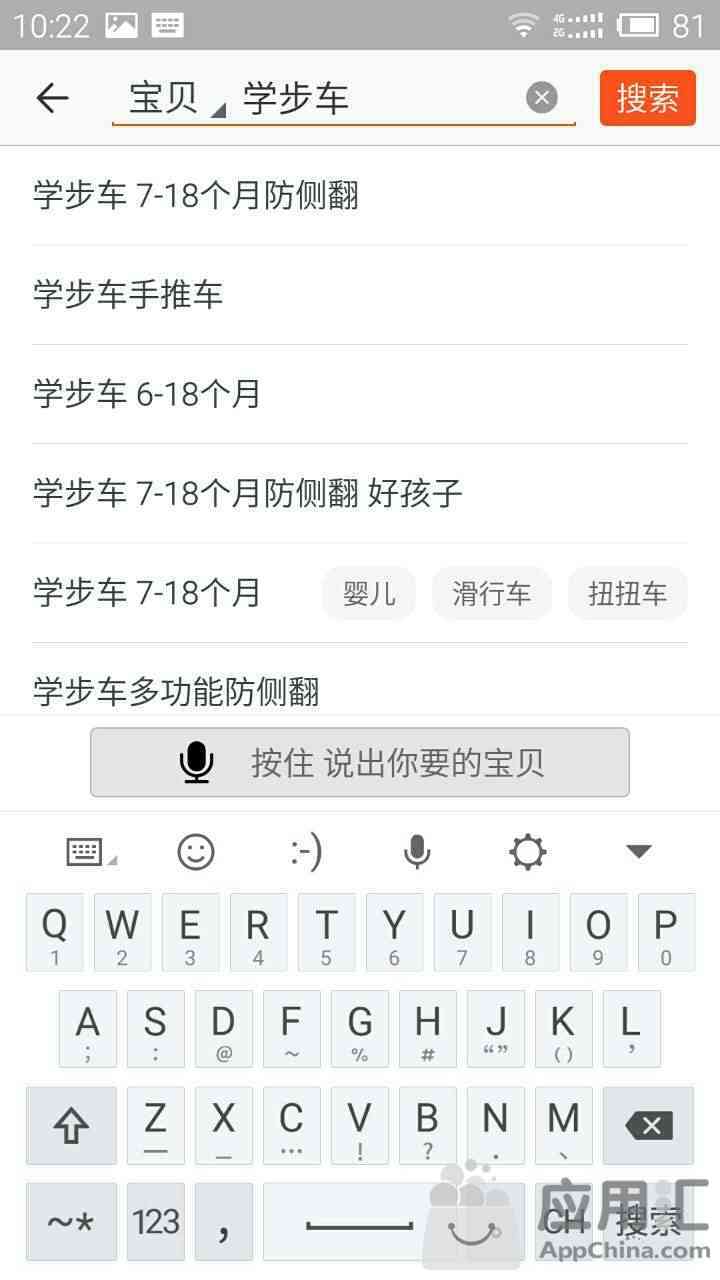Clear the search text with the X icon

(x=542, y=98)
